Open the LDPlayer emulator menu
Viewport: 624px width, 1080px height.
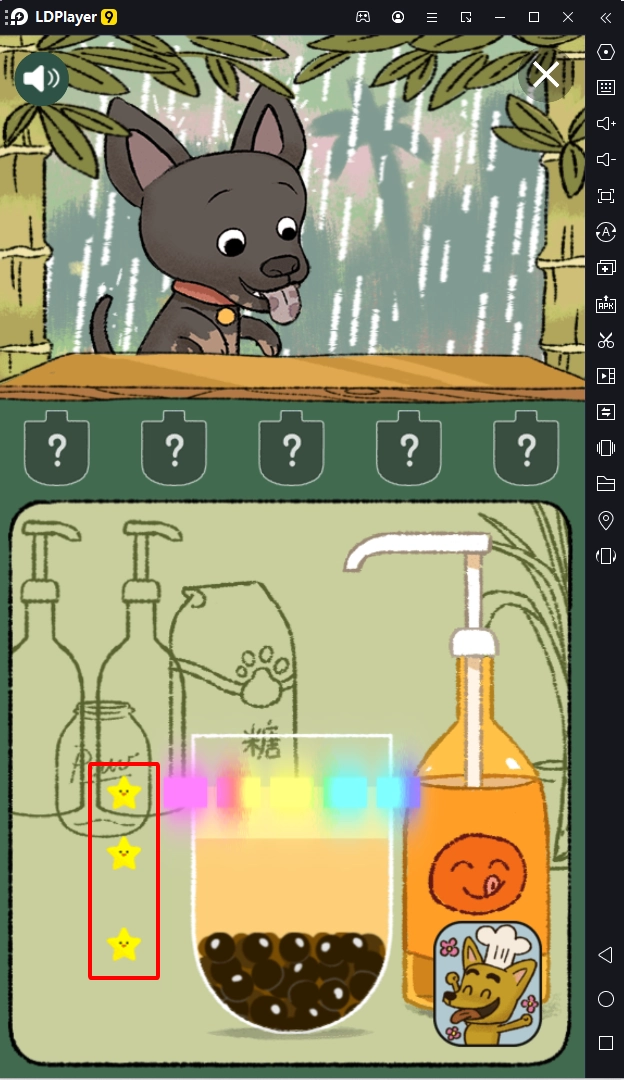[431, 17]
